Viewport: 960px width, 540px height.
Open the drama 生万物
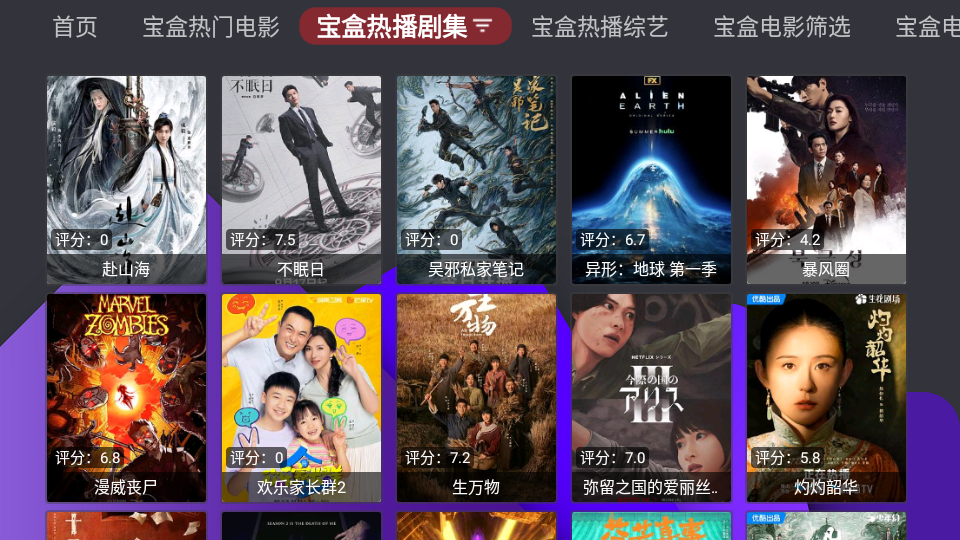476,397
